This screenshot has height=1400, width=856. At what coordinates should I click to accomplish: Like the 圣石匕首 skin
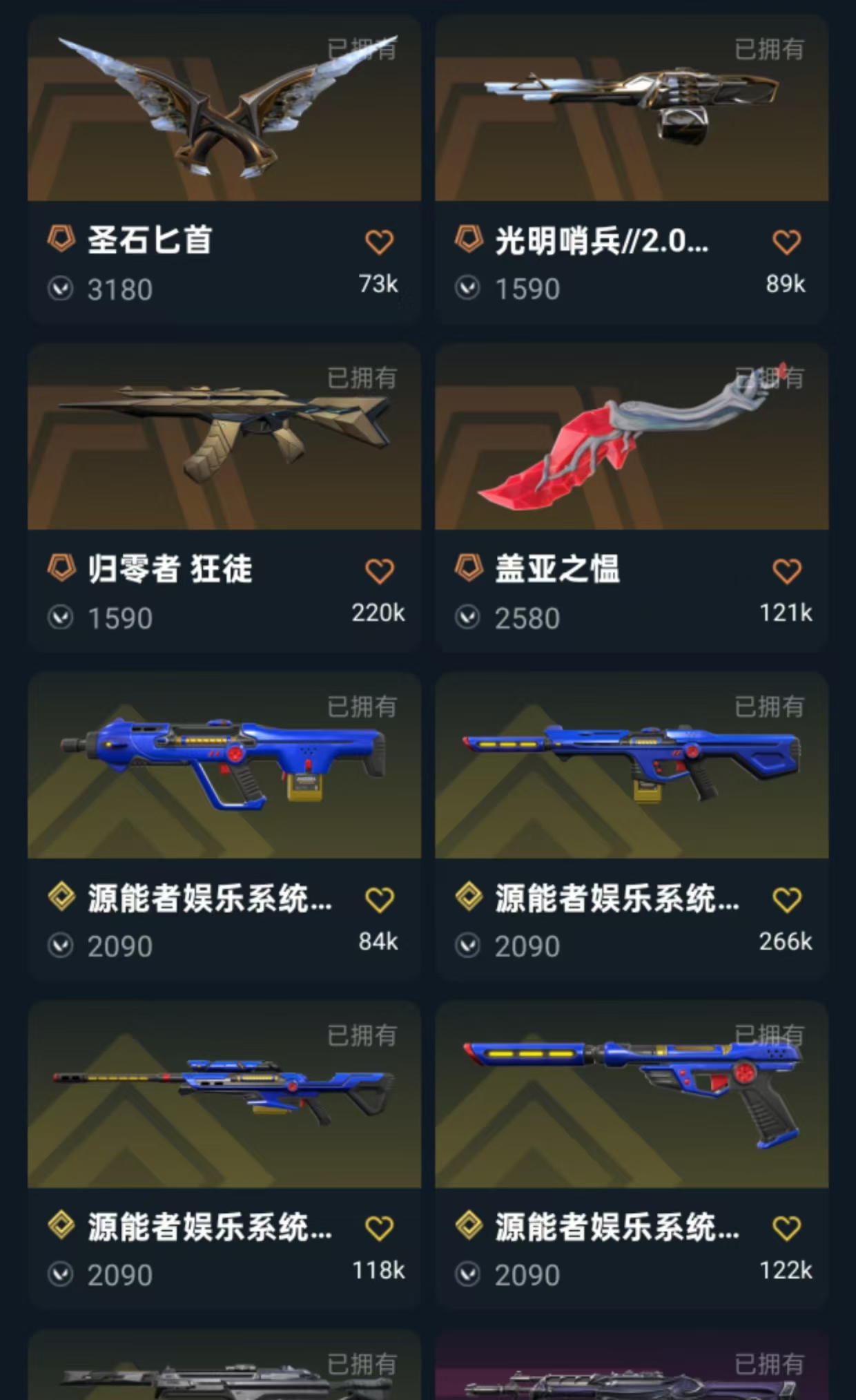coord(379,242)
